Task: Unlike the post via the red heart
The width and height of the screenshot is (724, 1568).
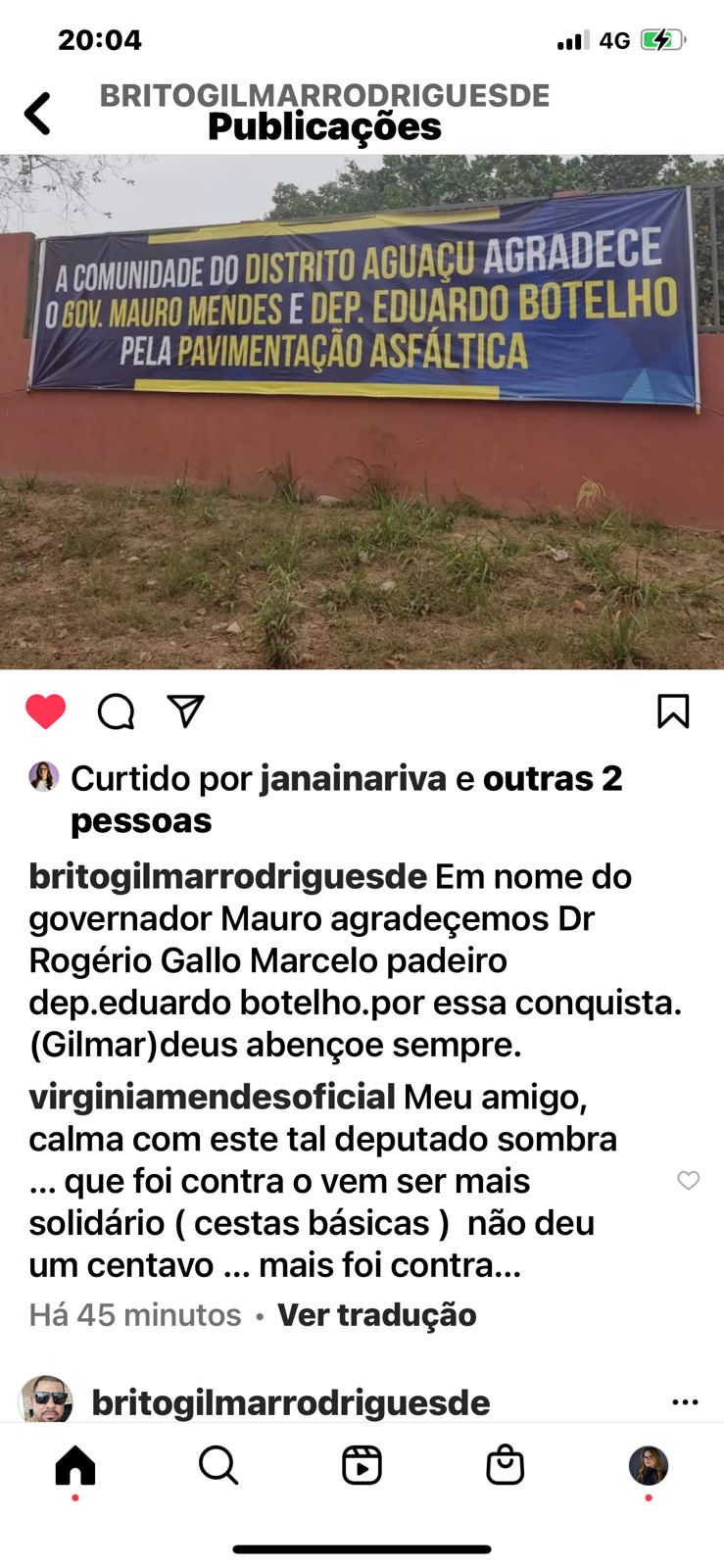Action: click(45, 711)
